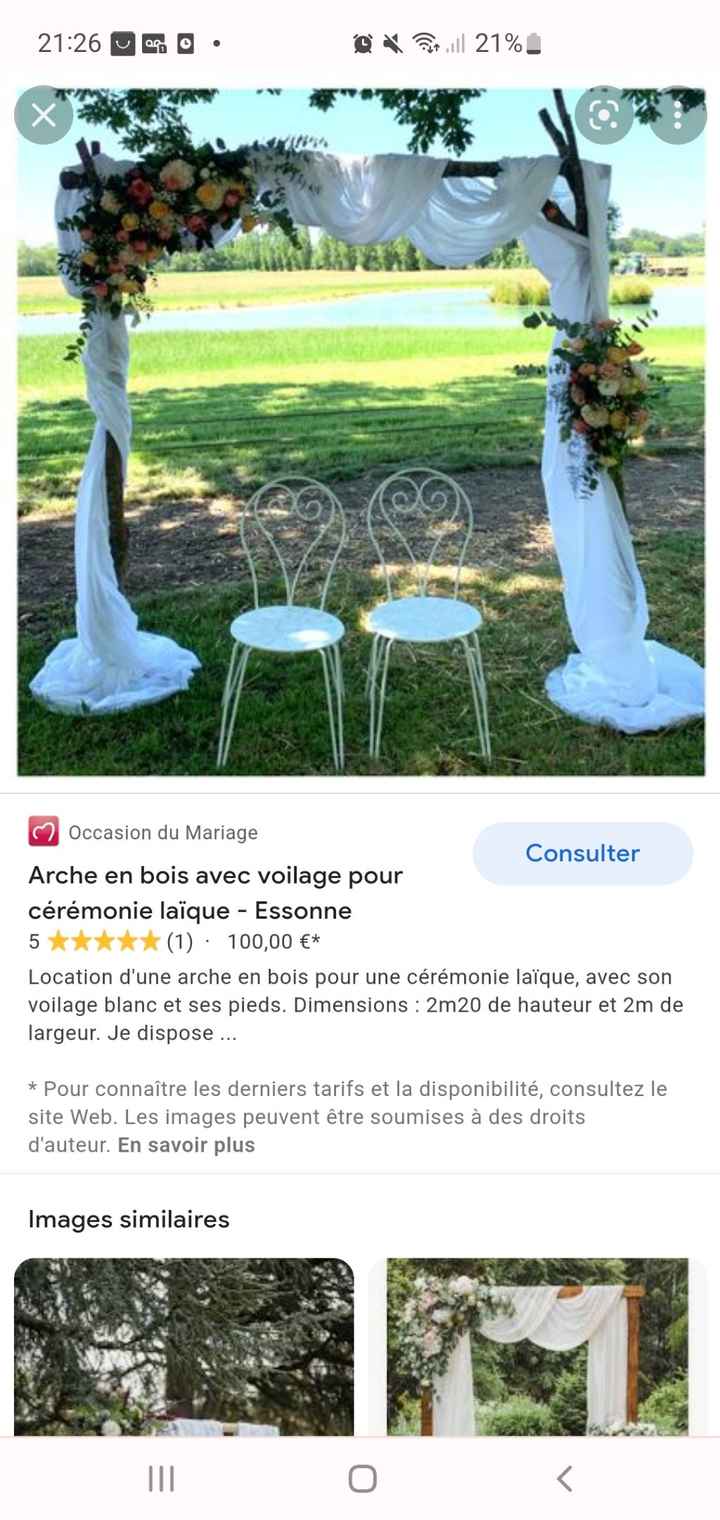Search this image with Google Lens
This screenshot has width=720, height=1520.
pos(604,115)
